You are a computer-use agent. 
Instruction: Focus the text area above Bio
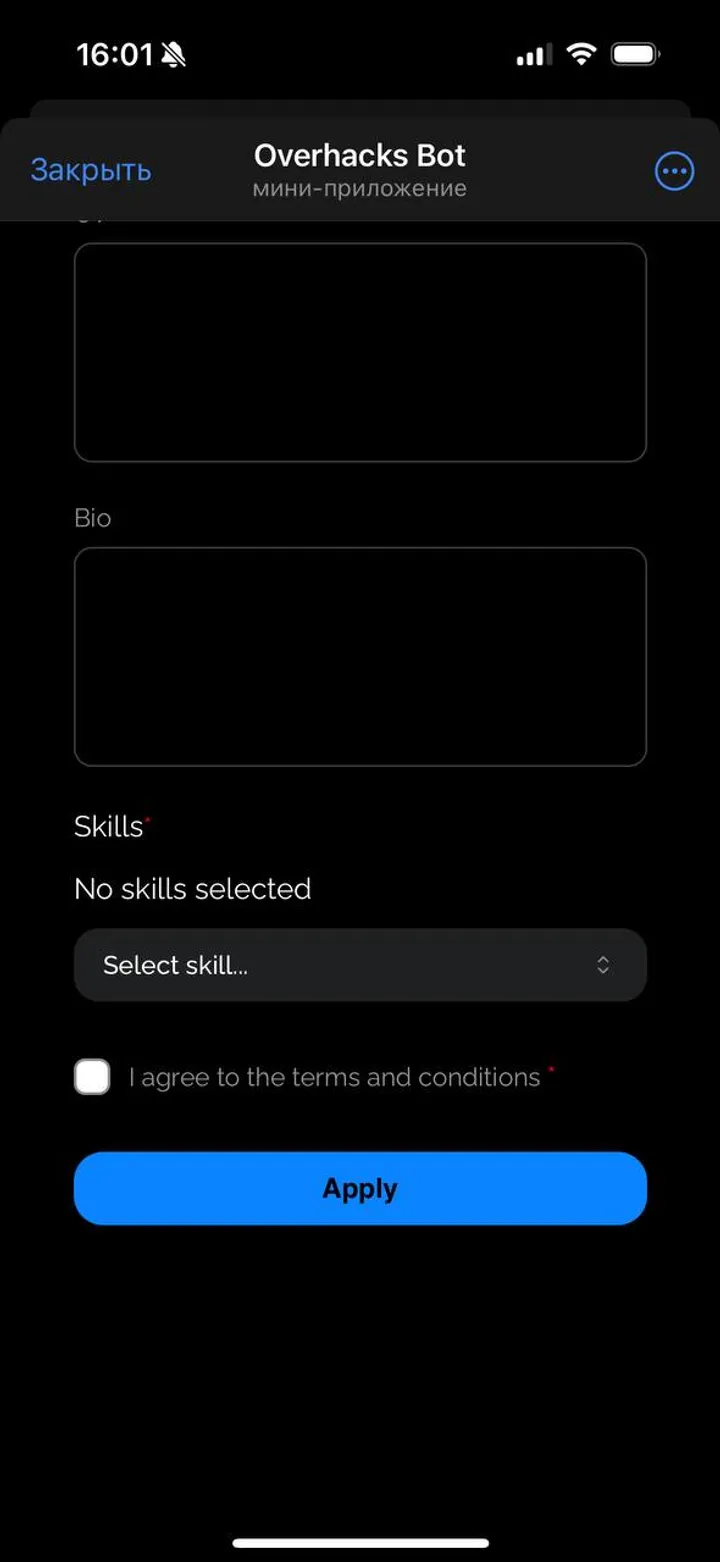coord(360,352)
